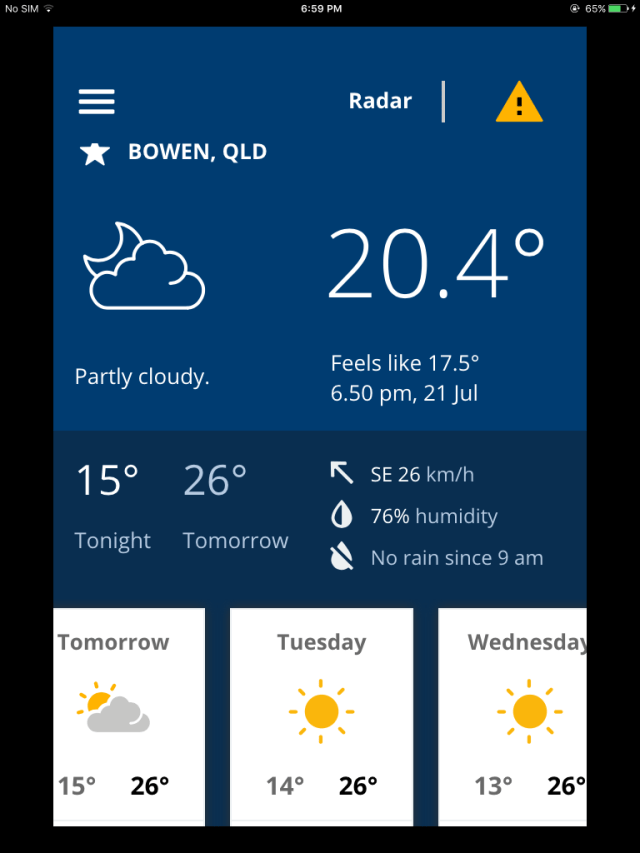This screenshot has height=853, width=640.
Task: Open the hamburger menu
Action: pyautogui.click(x=97, y=101)
